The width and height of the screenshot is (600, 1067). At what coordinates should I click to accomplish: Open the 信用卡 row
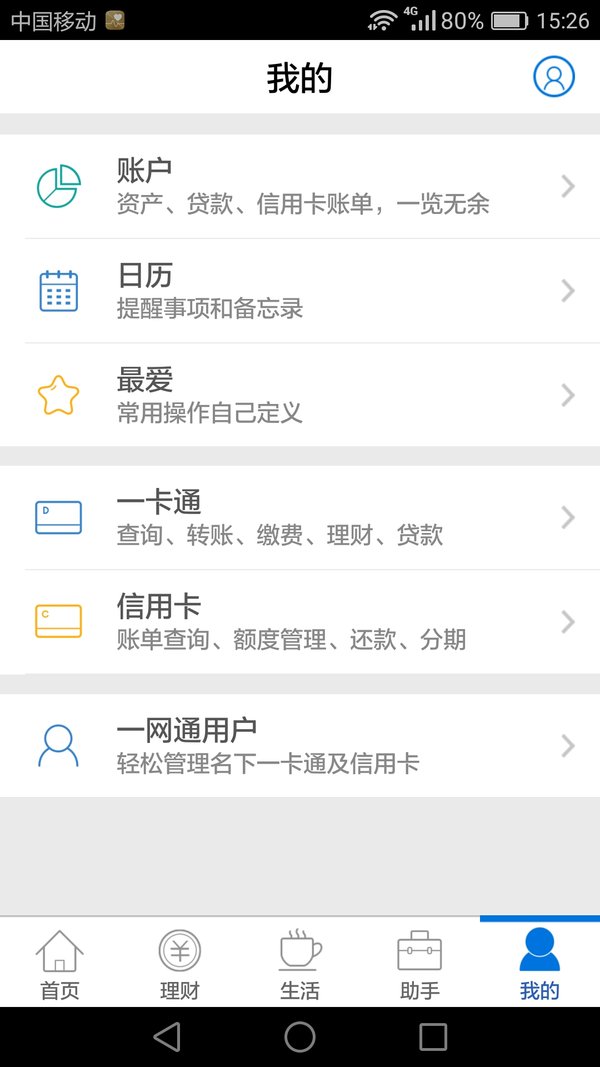[300, 622]
